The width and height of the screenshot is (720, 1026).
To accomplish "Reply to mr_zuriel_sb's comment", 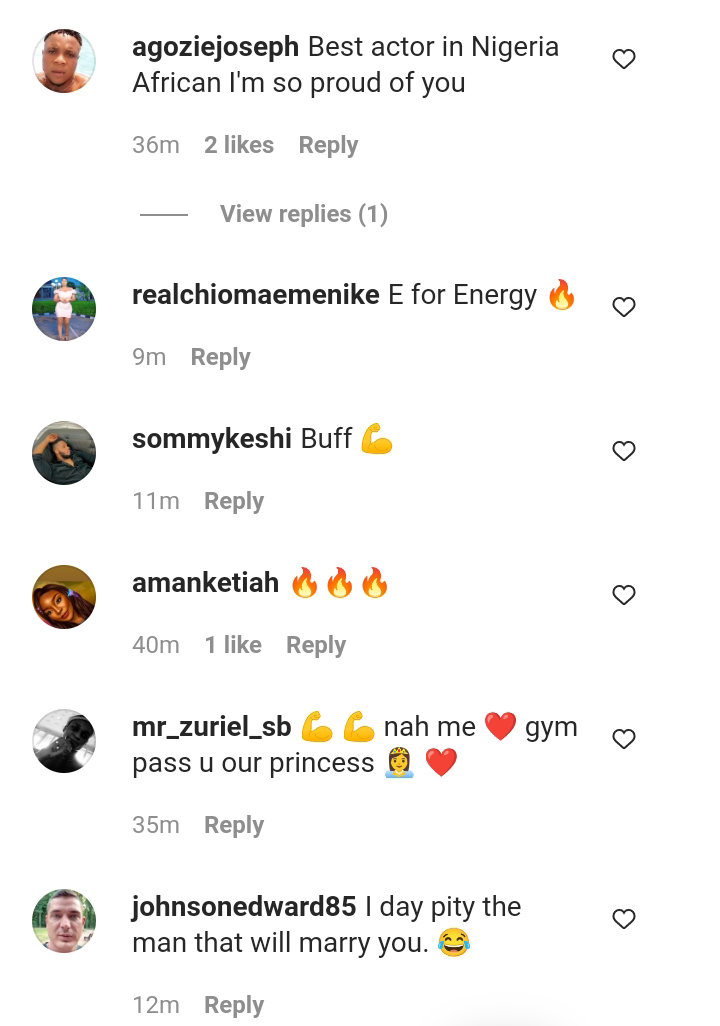I will [234, 825].
